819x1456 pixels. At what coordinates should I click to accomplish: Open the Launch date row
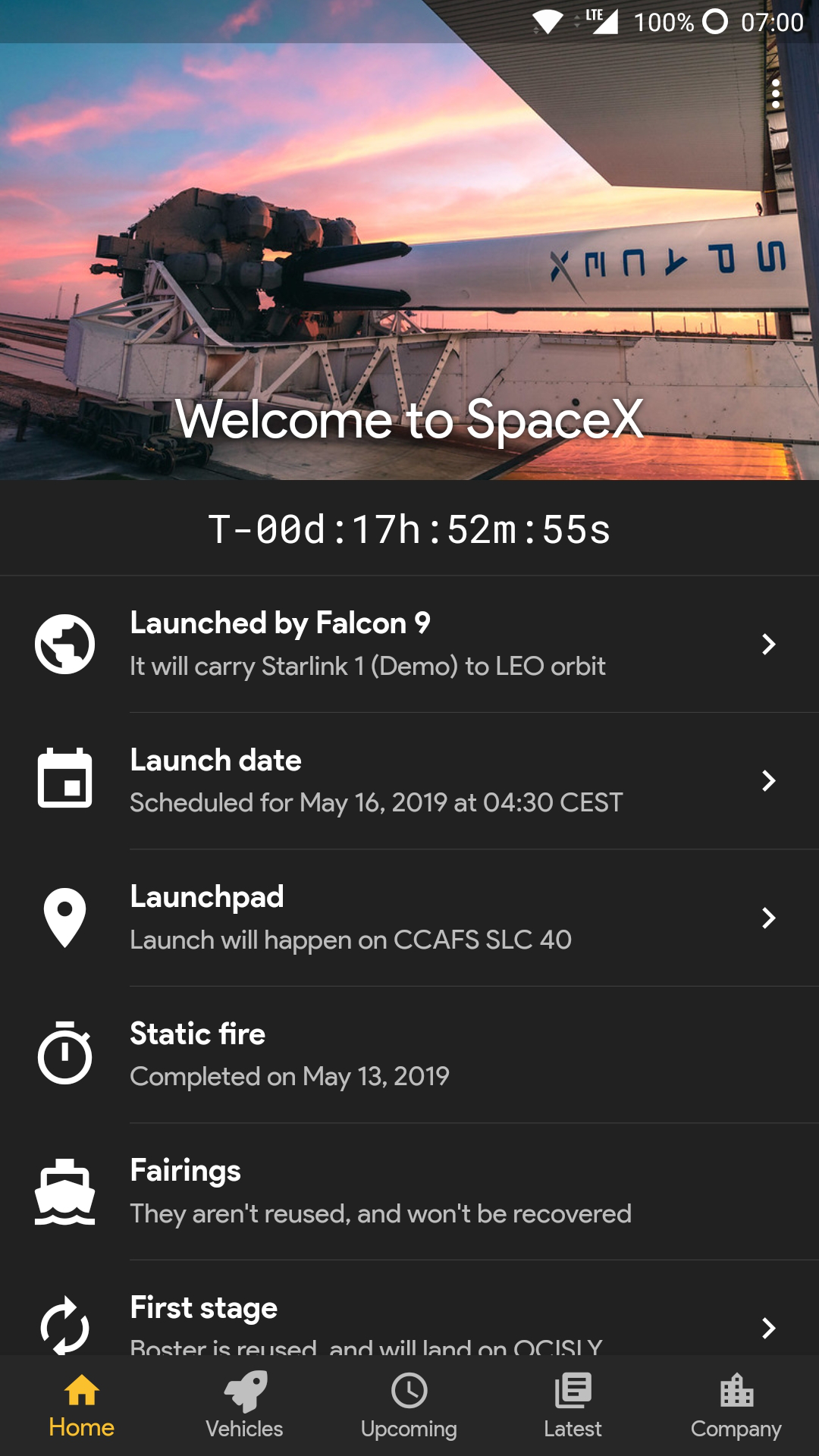tap(409, 781)
